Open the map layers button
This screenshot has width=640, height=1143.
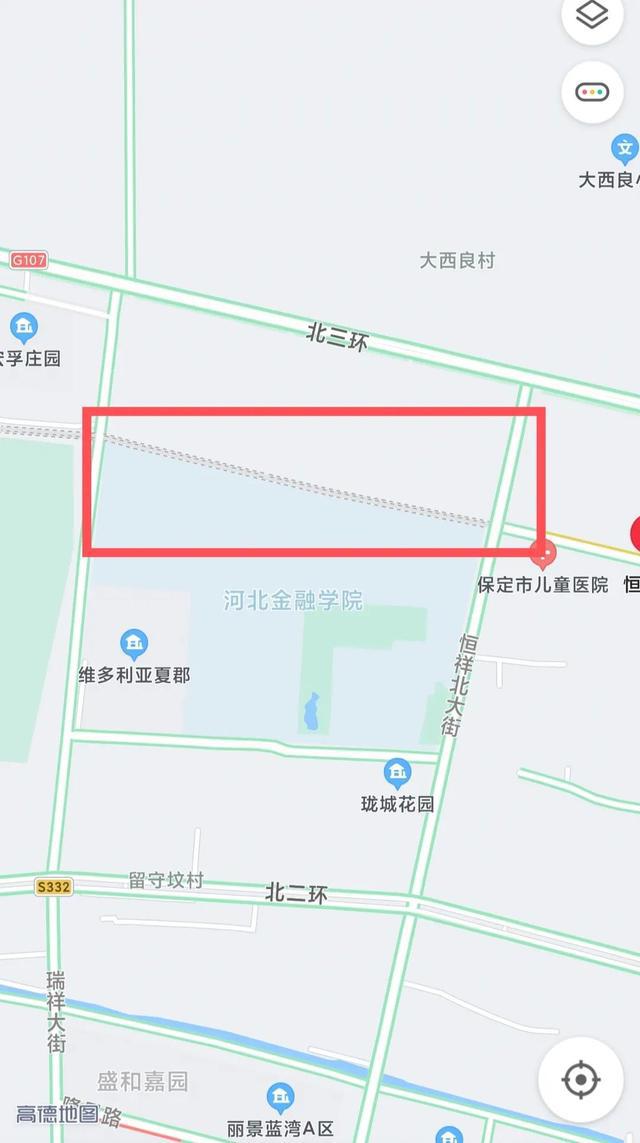pos(592,15)
